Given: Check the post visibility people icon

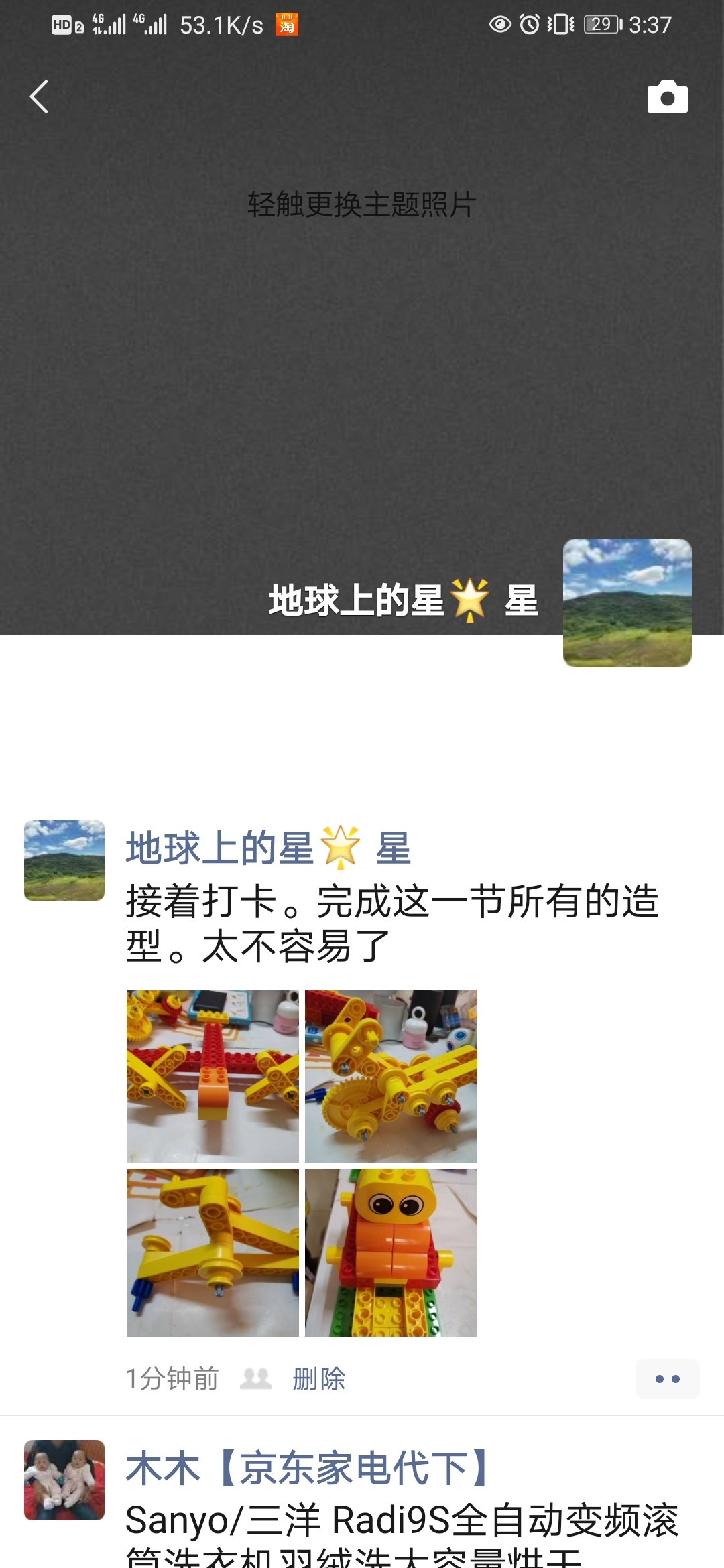Looking at the screenshot, I should coord(256,1378).
